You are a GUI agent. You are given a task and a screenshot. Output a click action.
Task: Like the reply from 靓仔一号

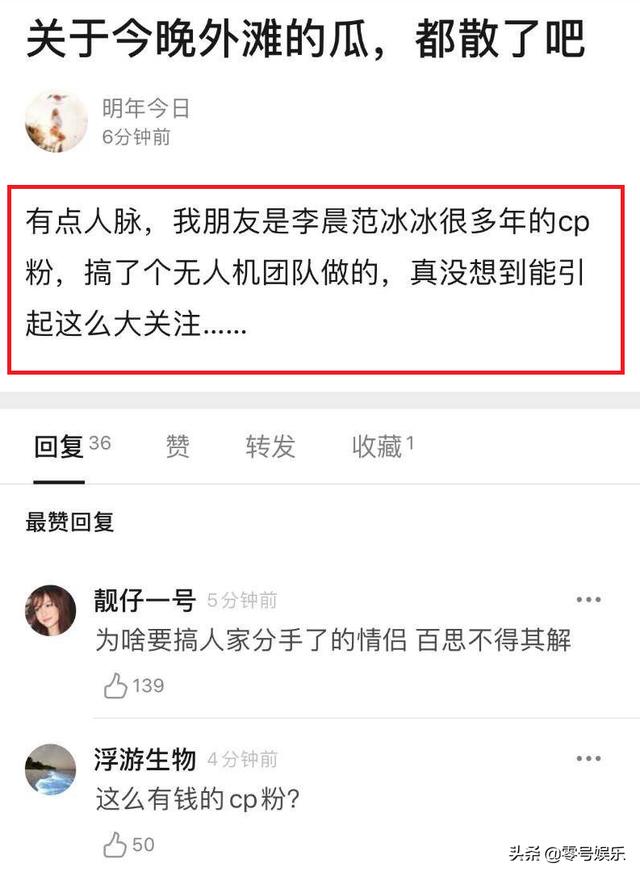pos(116,685)
